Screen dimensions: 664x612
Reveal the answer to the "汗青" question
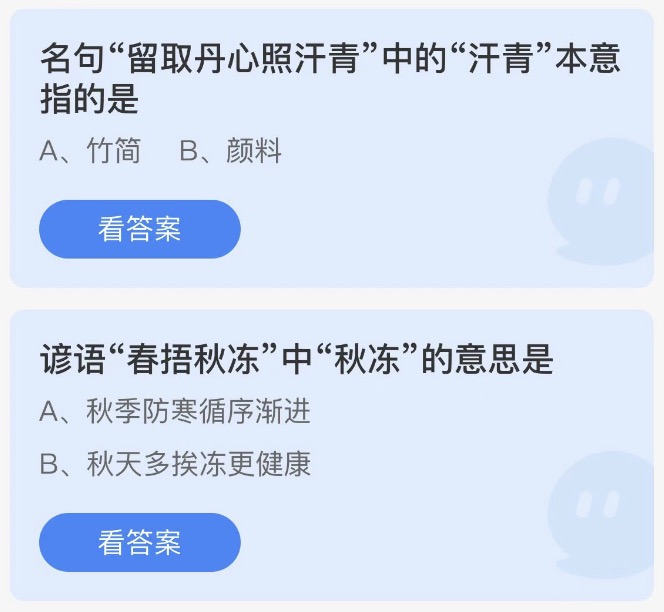[x=140, y=229]
